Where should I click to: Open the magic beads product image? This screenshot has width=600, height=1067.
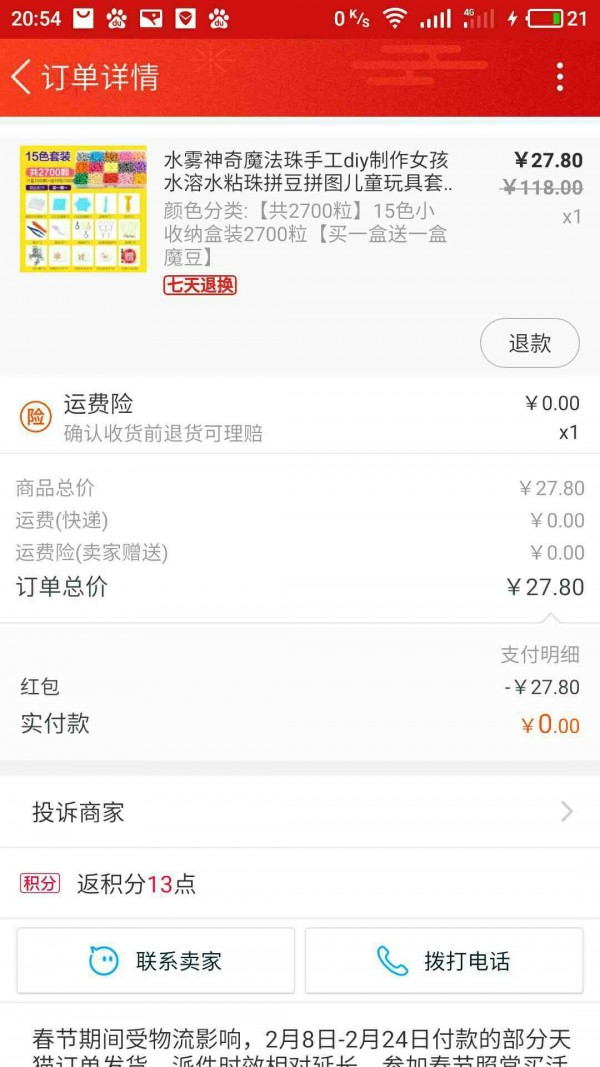point(83,209)
